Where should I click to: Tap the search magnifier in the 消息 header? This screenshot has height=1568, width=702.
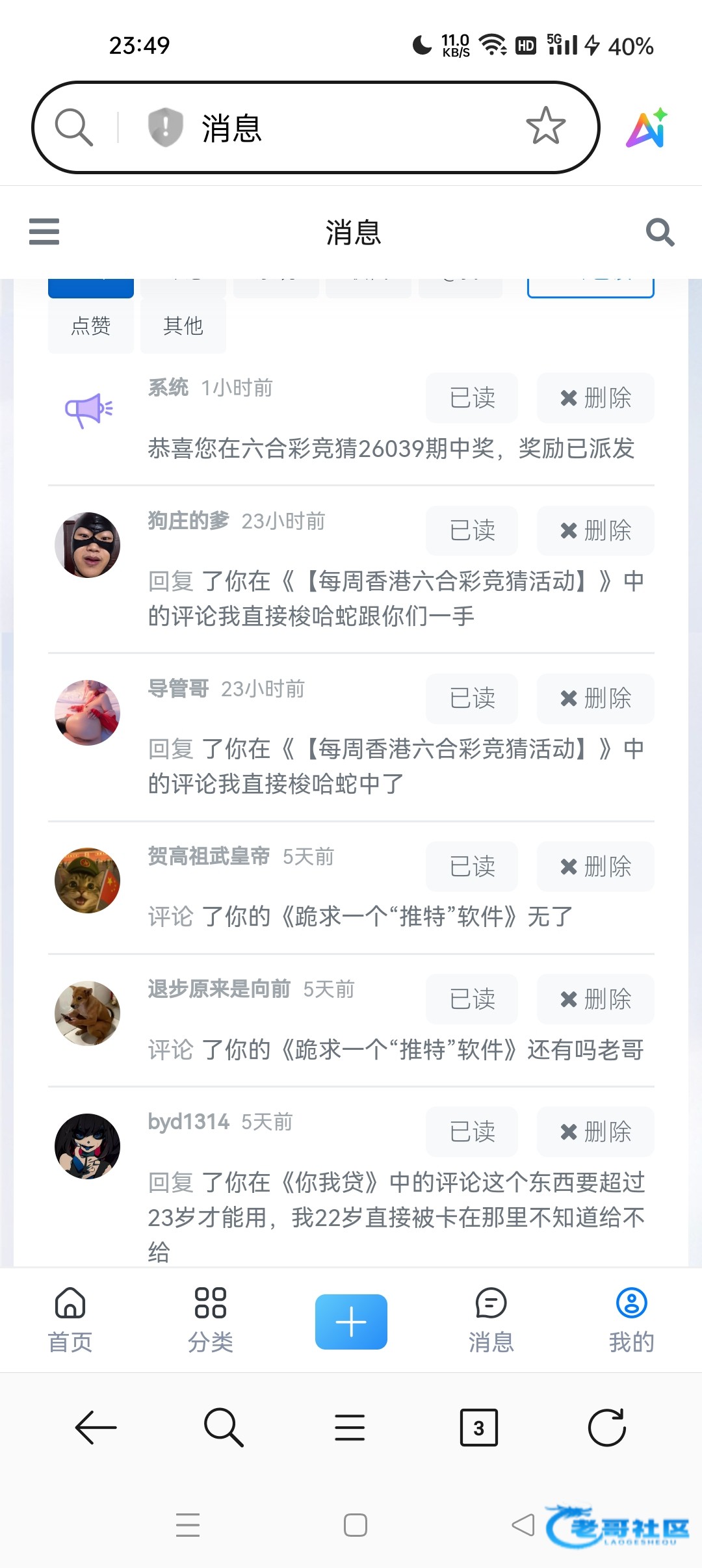pos(660,232)
